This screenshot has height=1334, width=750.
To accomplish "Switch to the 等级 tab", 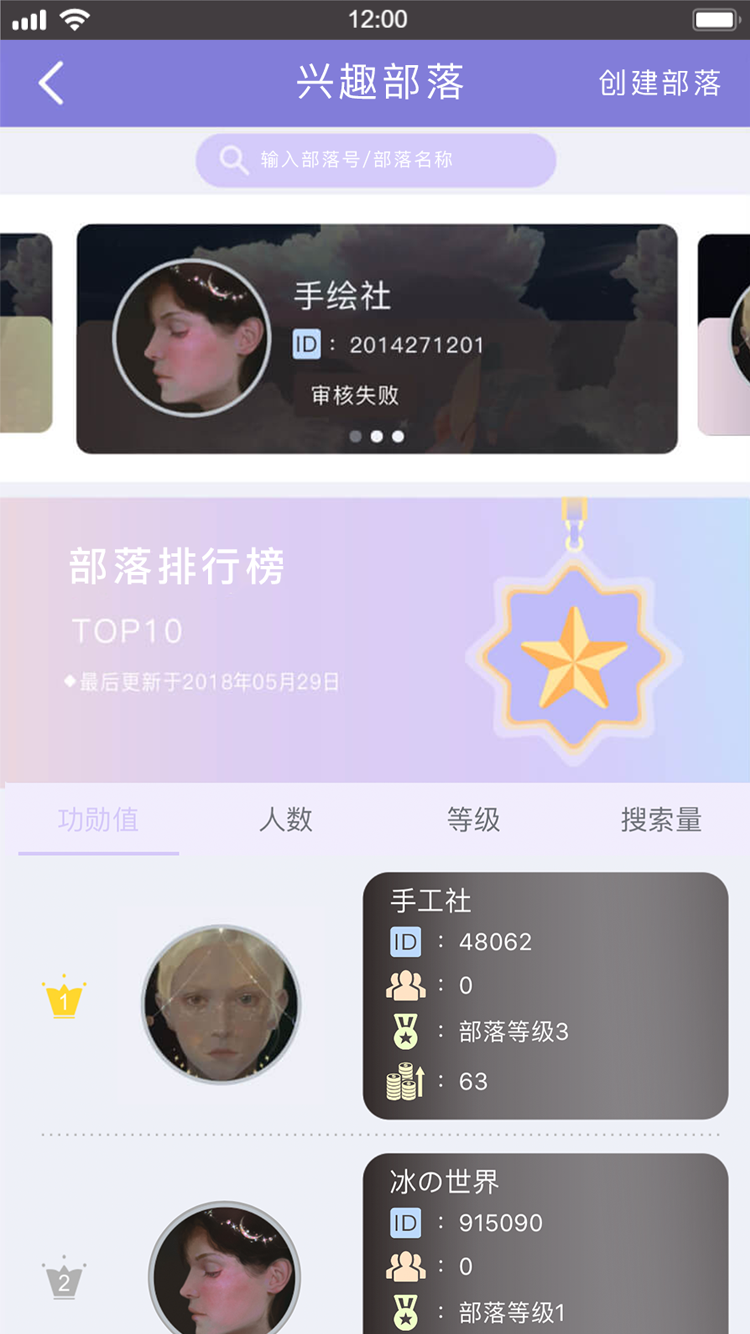I will point(473,820).
